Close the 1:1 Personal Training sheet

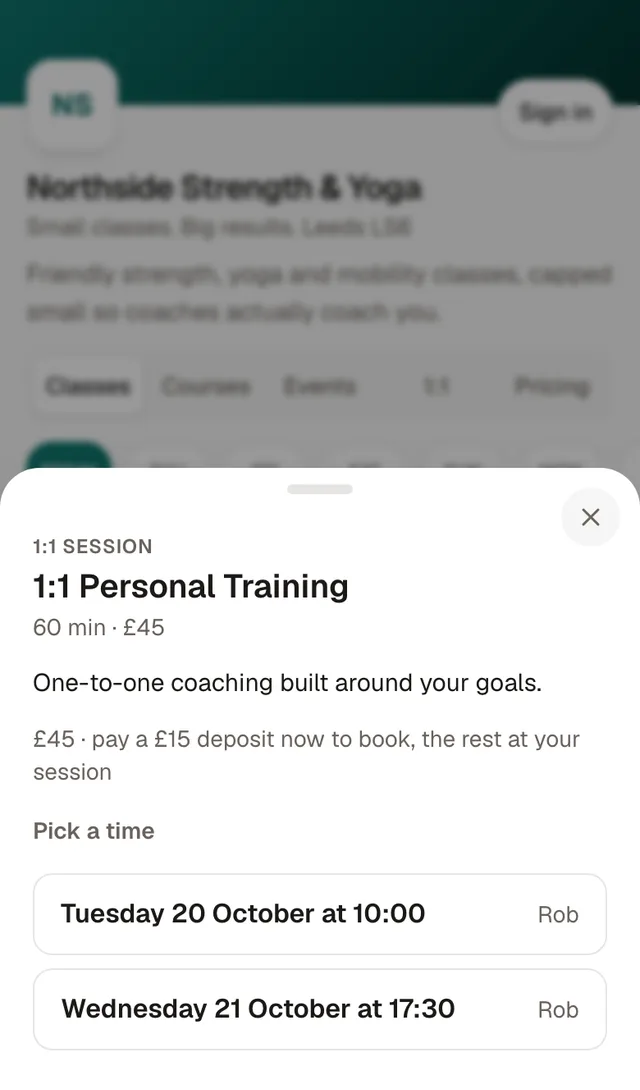point(590,517)
